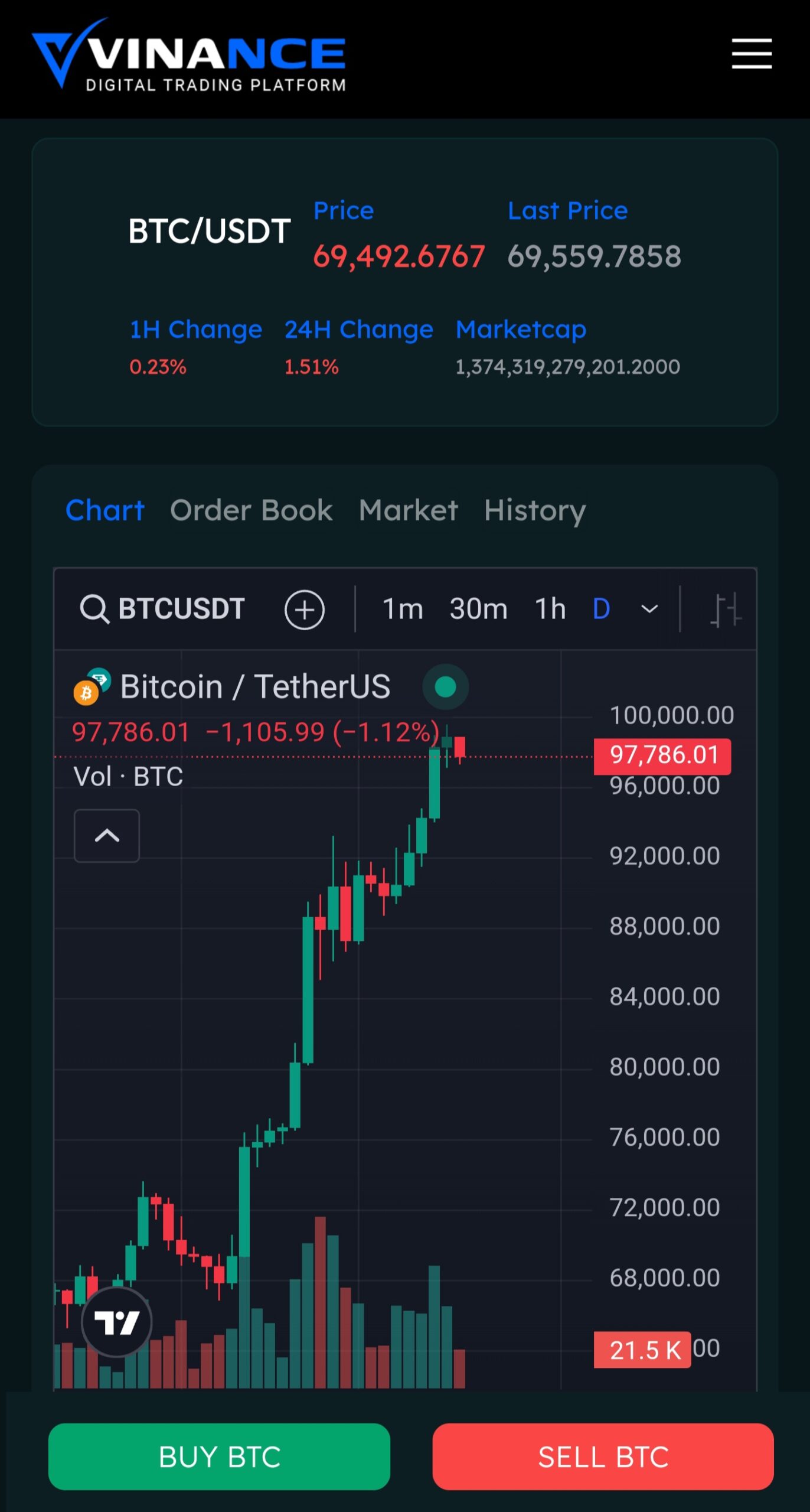Tap the BUY BTC button
Image resolution: width=810 pixels, height=1512 pixels.
[219, 1456]
